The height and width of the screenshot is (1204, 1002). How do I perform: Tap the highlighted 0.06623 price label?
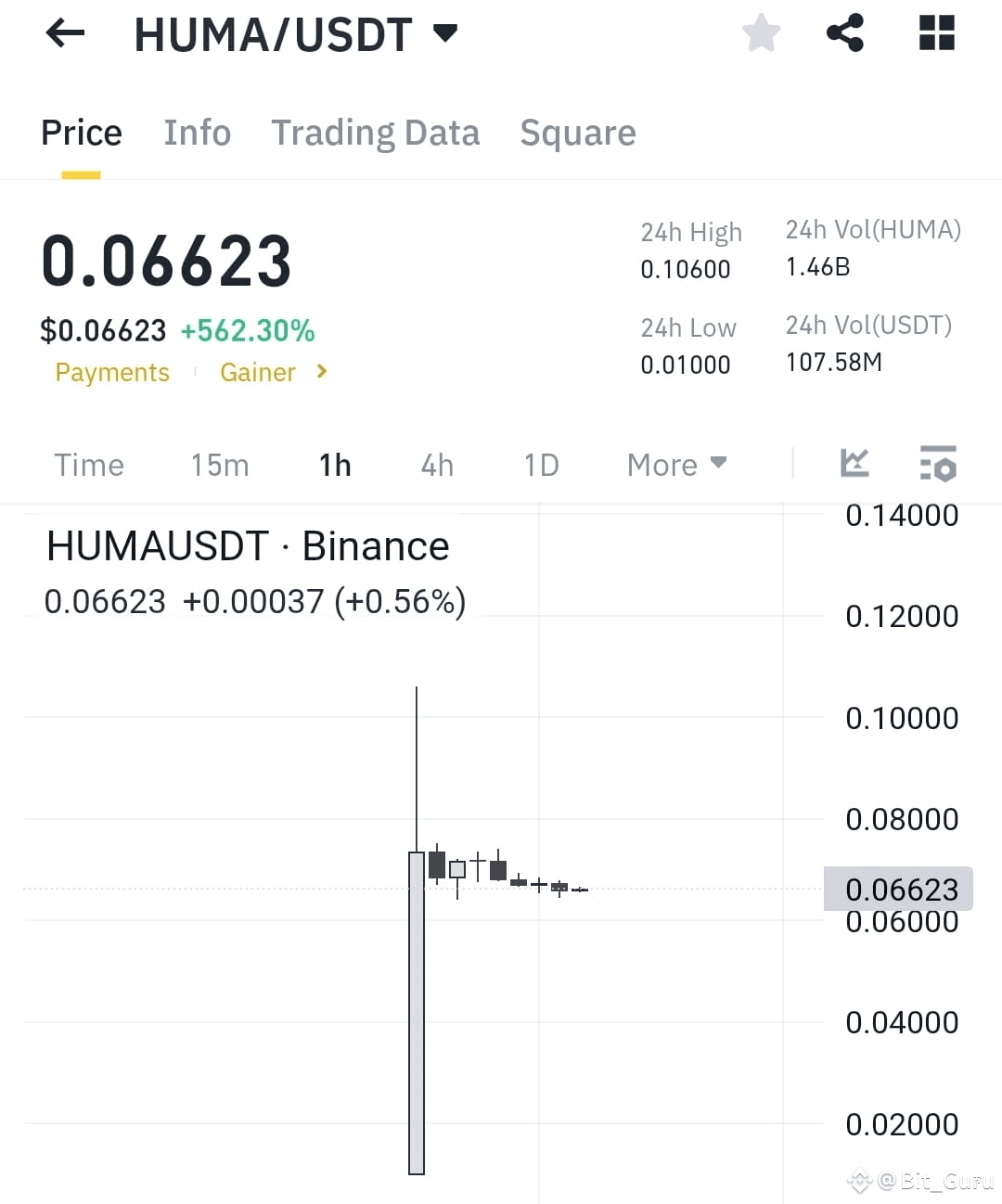pos(897,889)
